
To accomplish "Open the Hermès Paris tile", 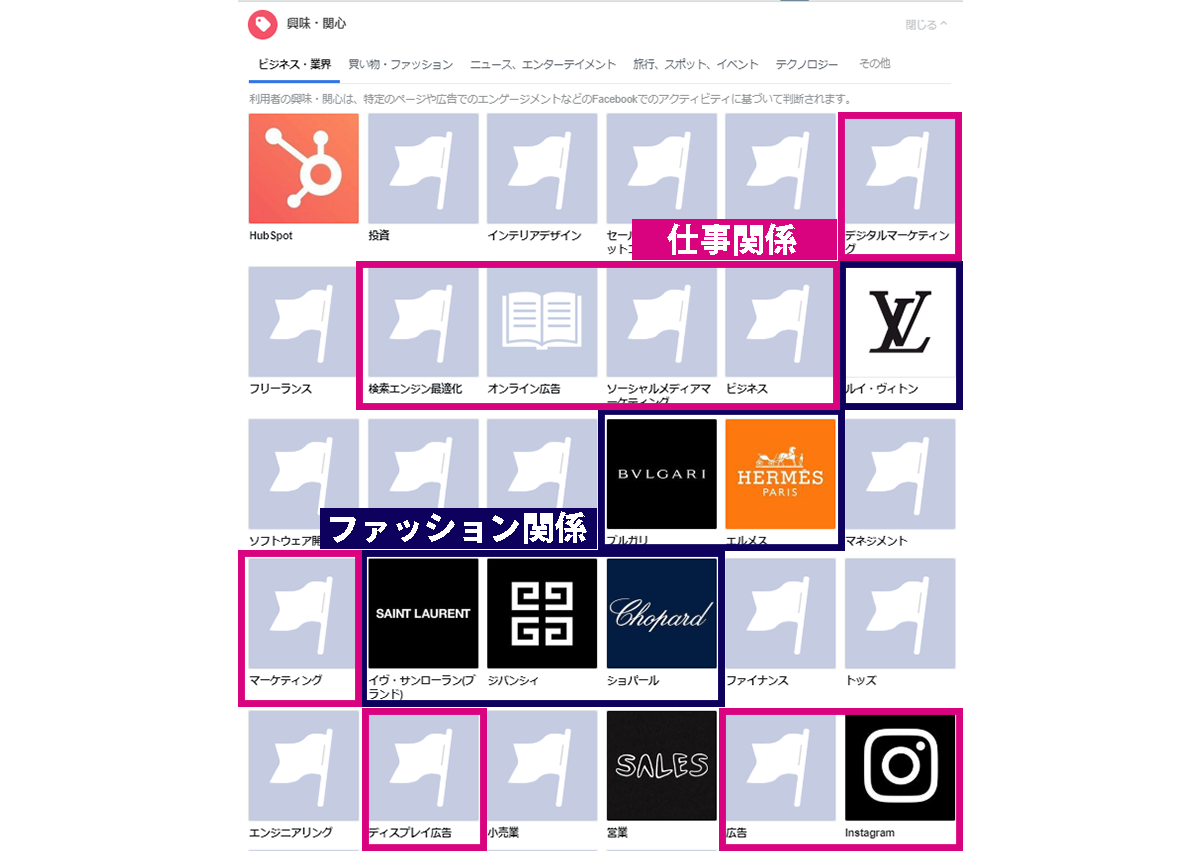I will pyautogui.click(x=780, y=474).
